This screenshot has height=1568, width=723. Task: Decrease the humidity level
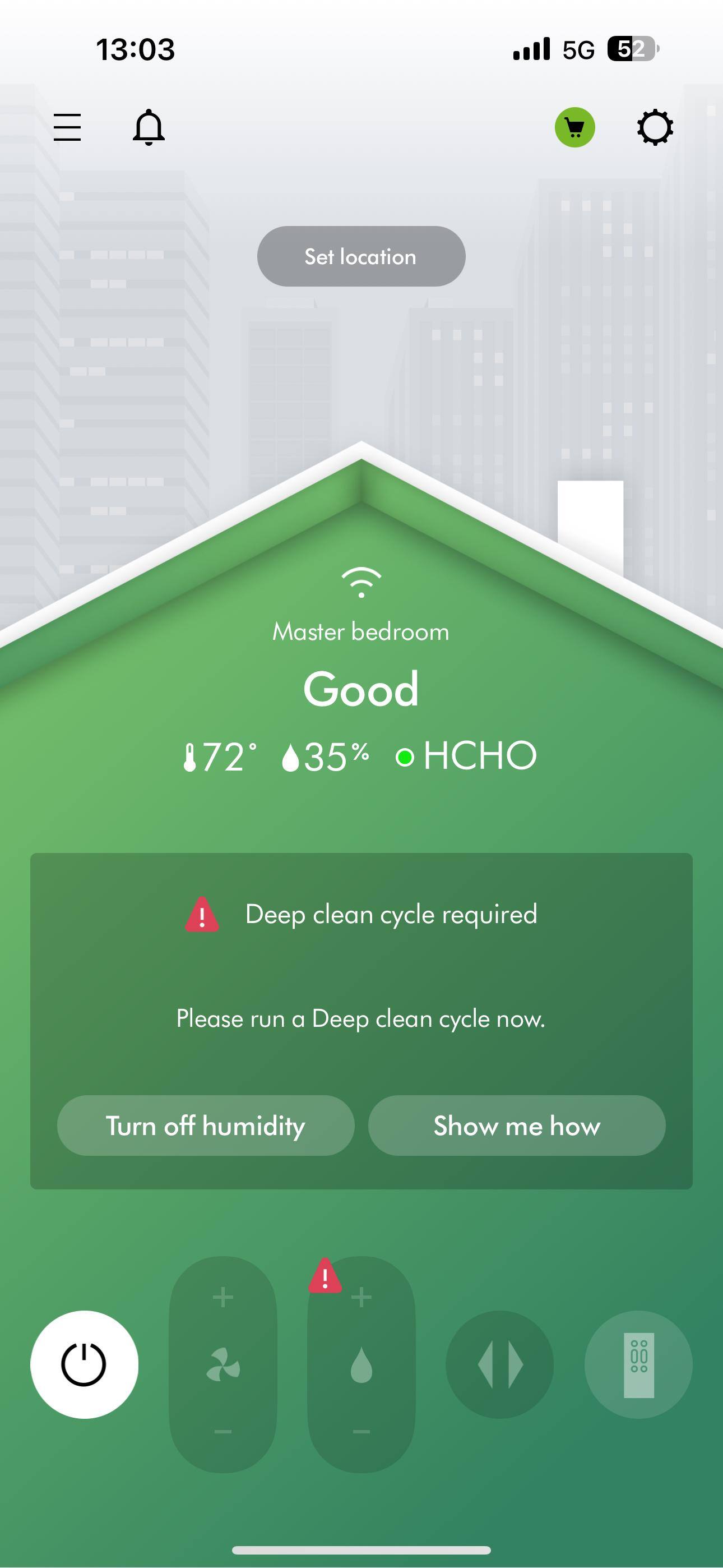(x=361, y=1431)
